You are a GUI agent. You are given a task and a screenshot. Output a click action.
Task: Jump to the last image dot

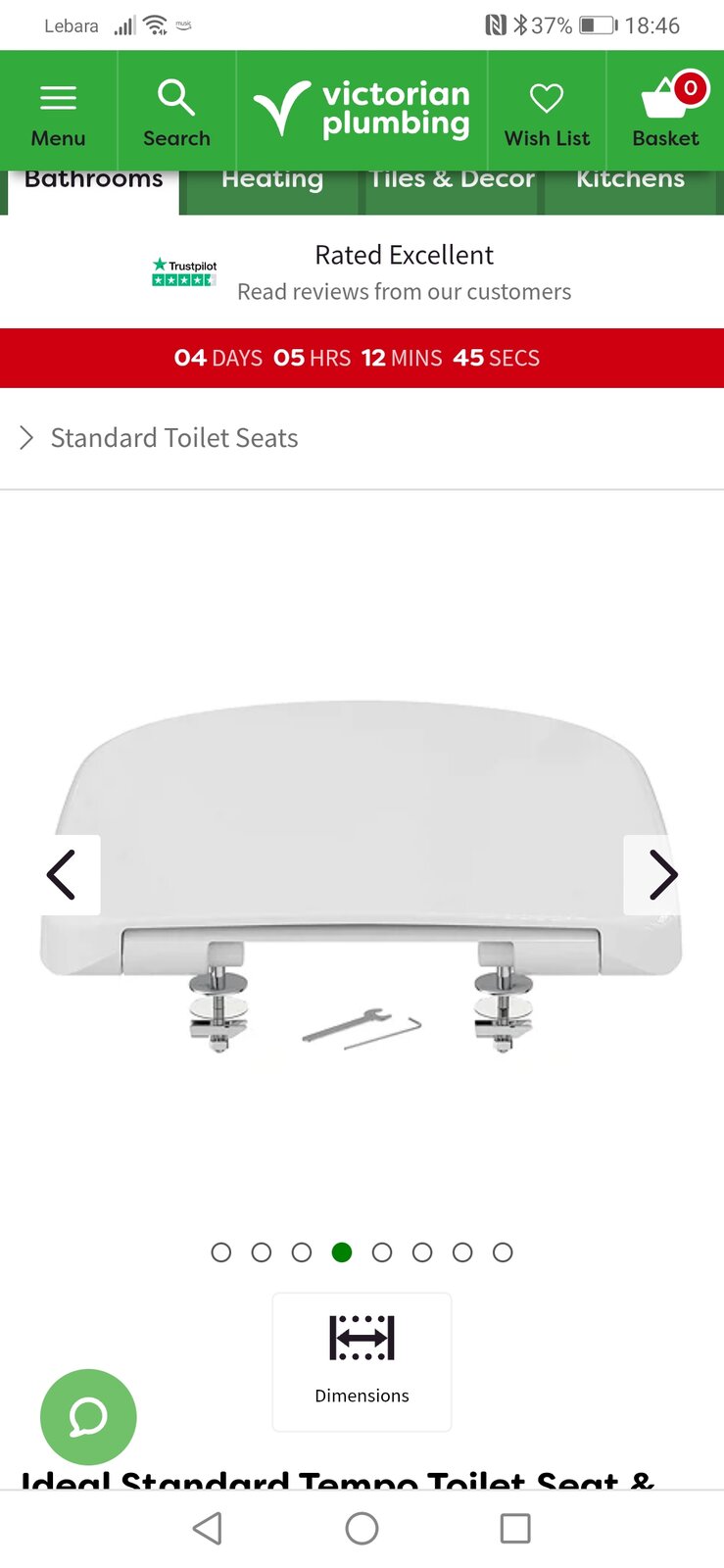coord(503,1252)
